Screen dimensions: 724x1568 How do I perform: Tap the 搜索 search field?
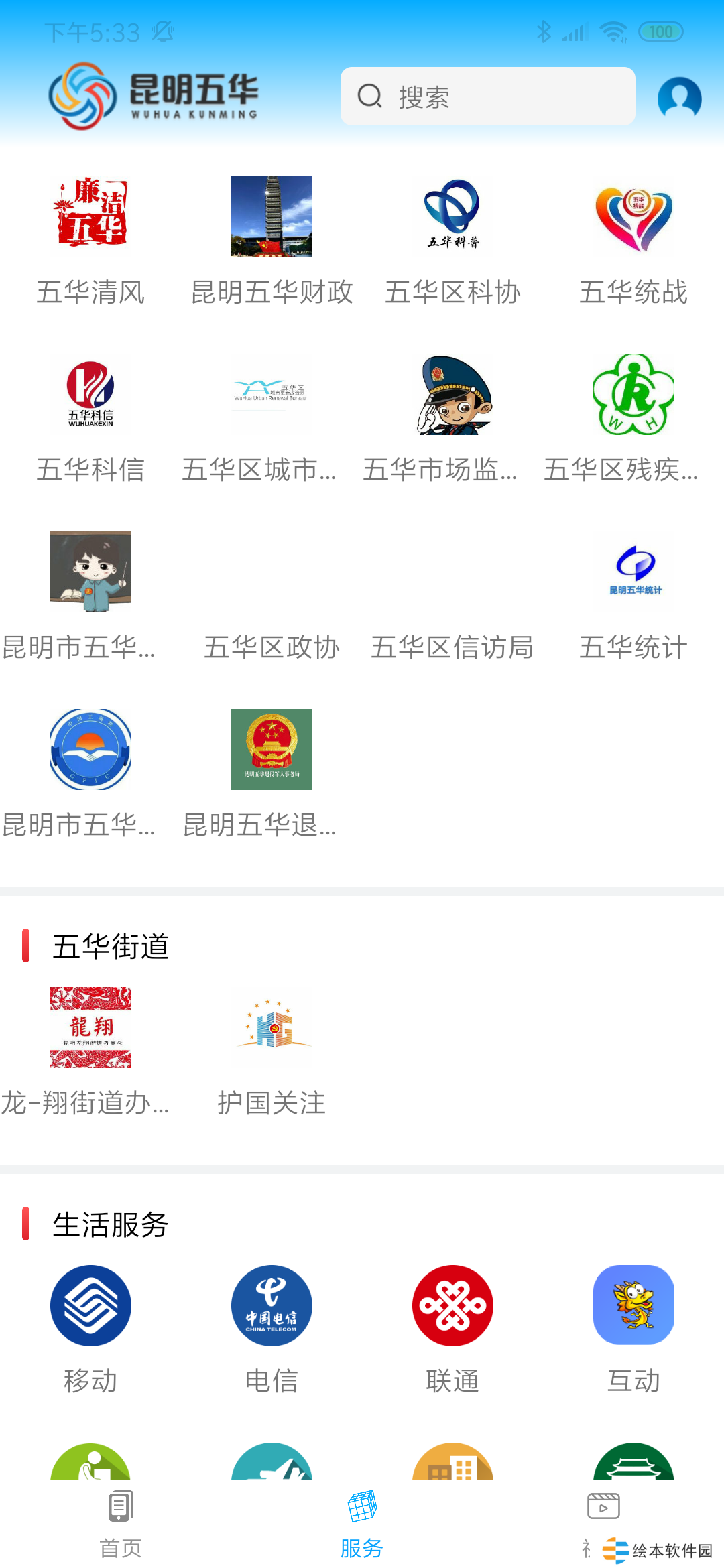point(487,96)
